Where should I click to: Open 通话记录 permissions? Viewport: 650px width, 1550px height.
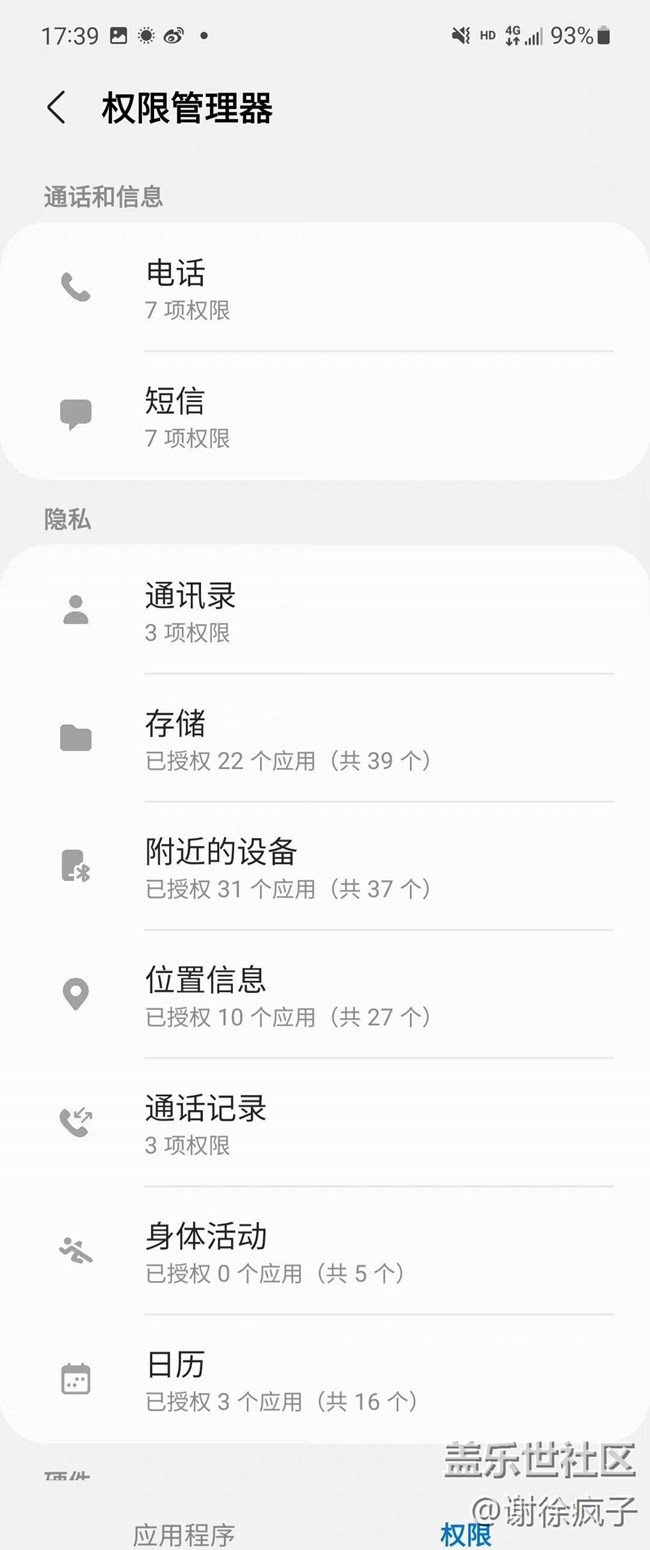325,1123
